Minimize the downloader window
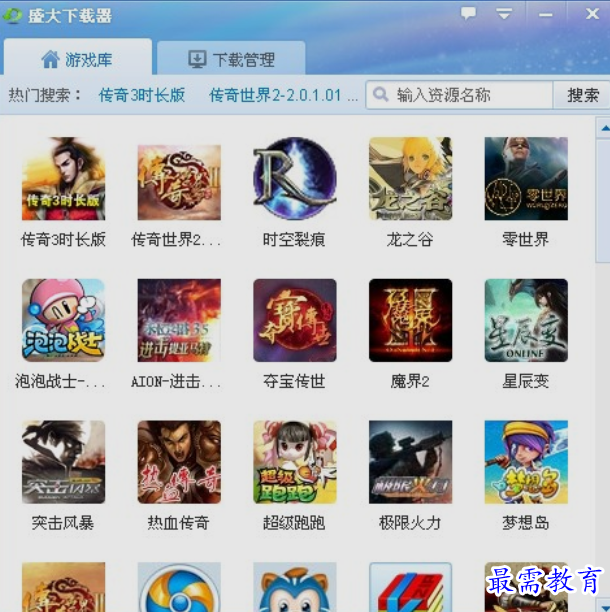 (x=546, y=14)
